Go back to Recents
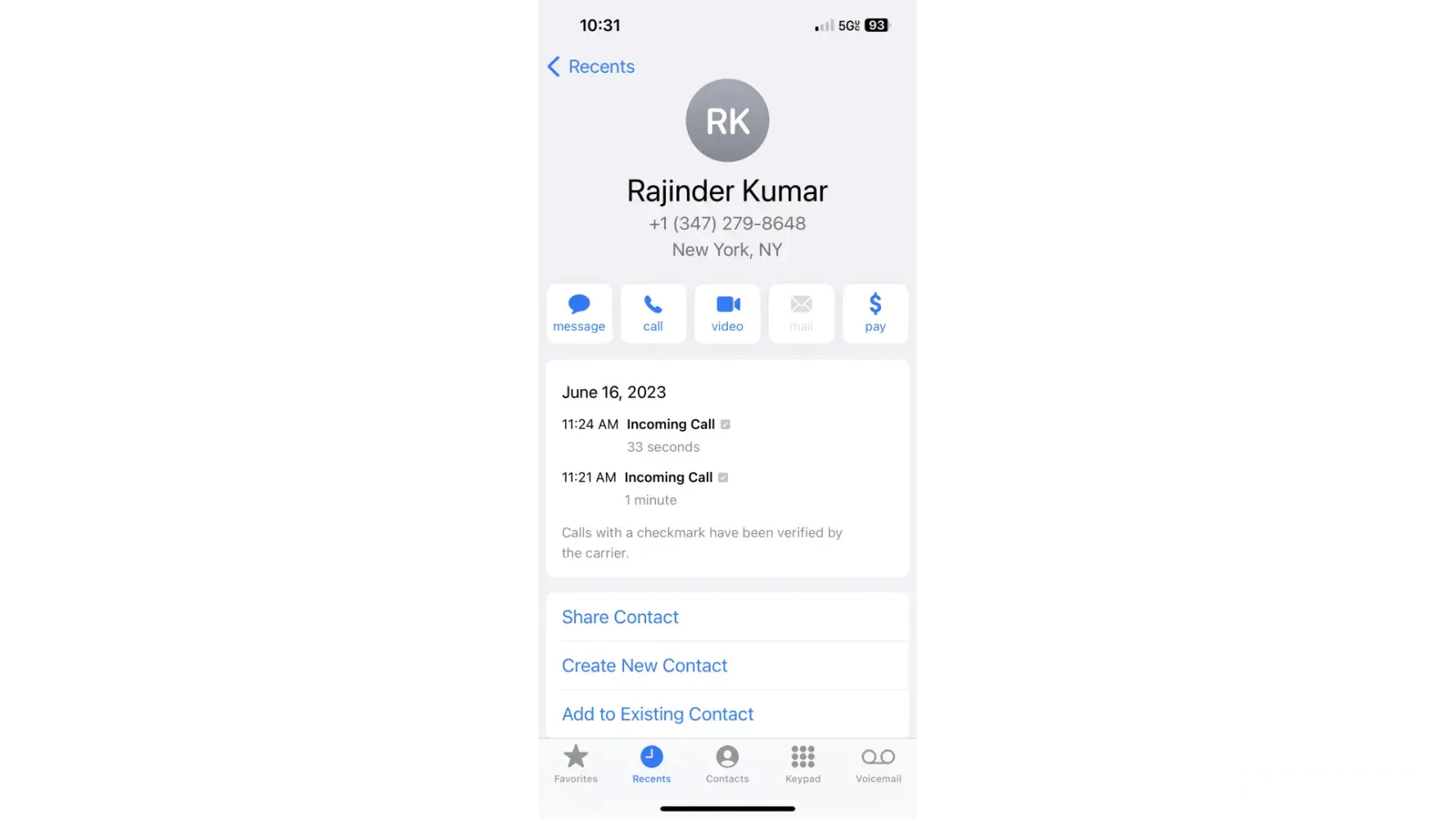The width and height of the screenshot is (1456, 819). click(590, 66)
